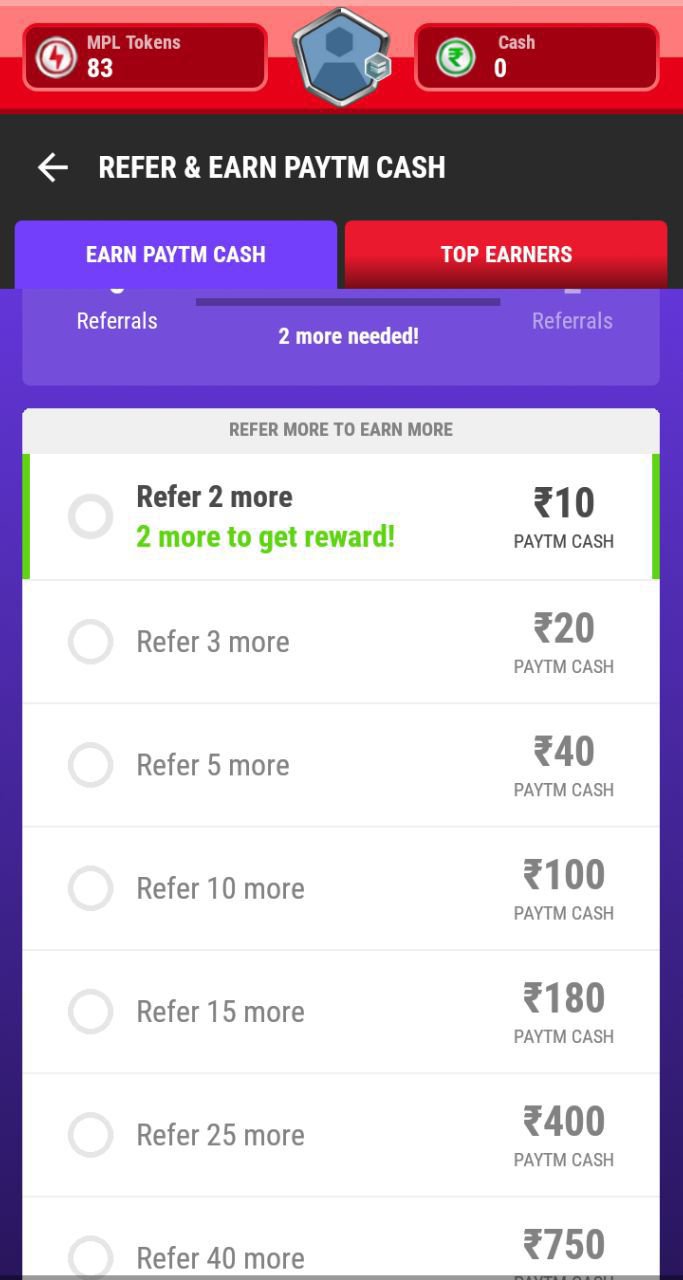Open the profile avatar badge
The width and height of the screenshot is (683, 1280).
(341, 56)
